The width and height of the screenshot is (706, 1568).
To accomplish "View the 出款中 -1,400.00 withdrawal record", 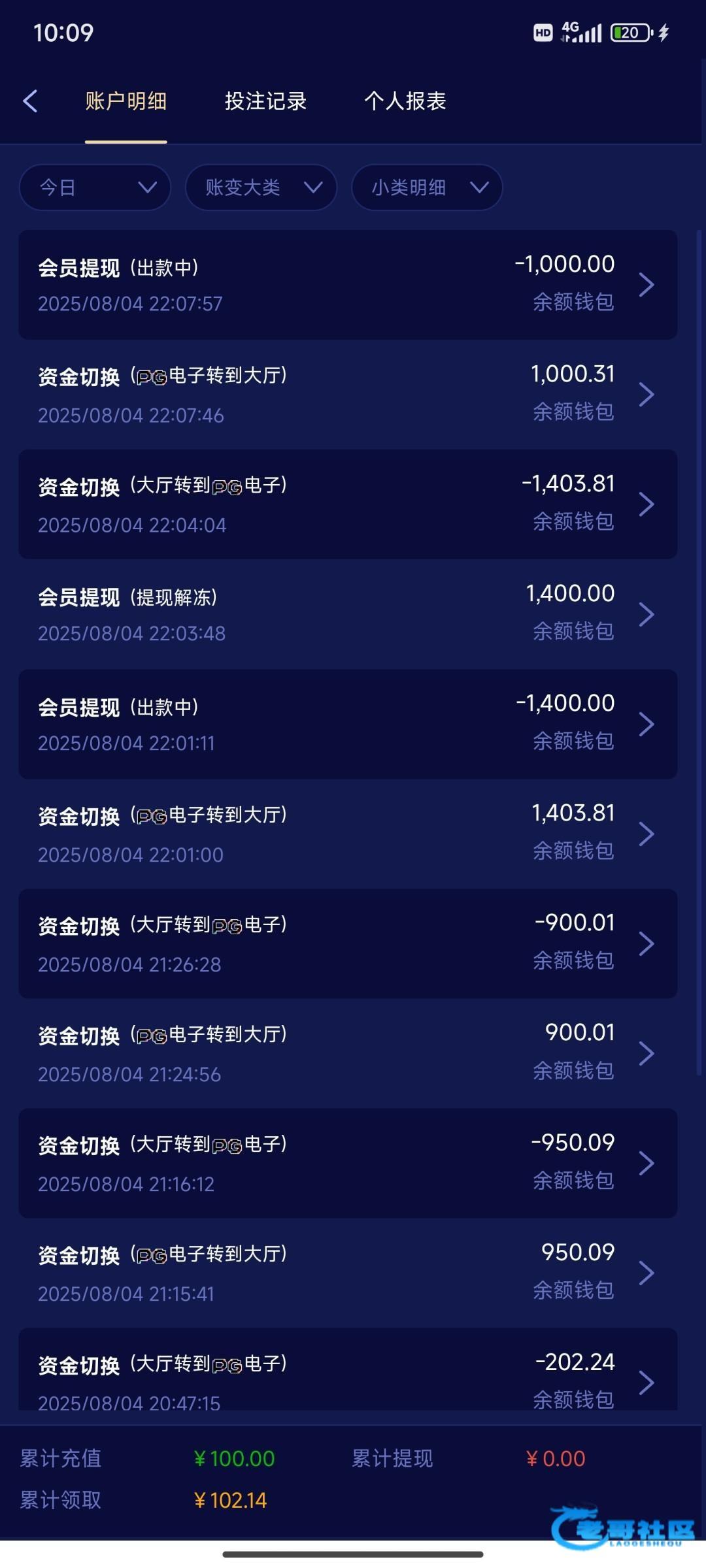I will pos(348,723).
